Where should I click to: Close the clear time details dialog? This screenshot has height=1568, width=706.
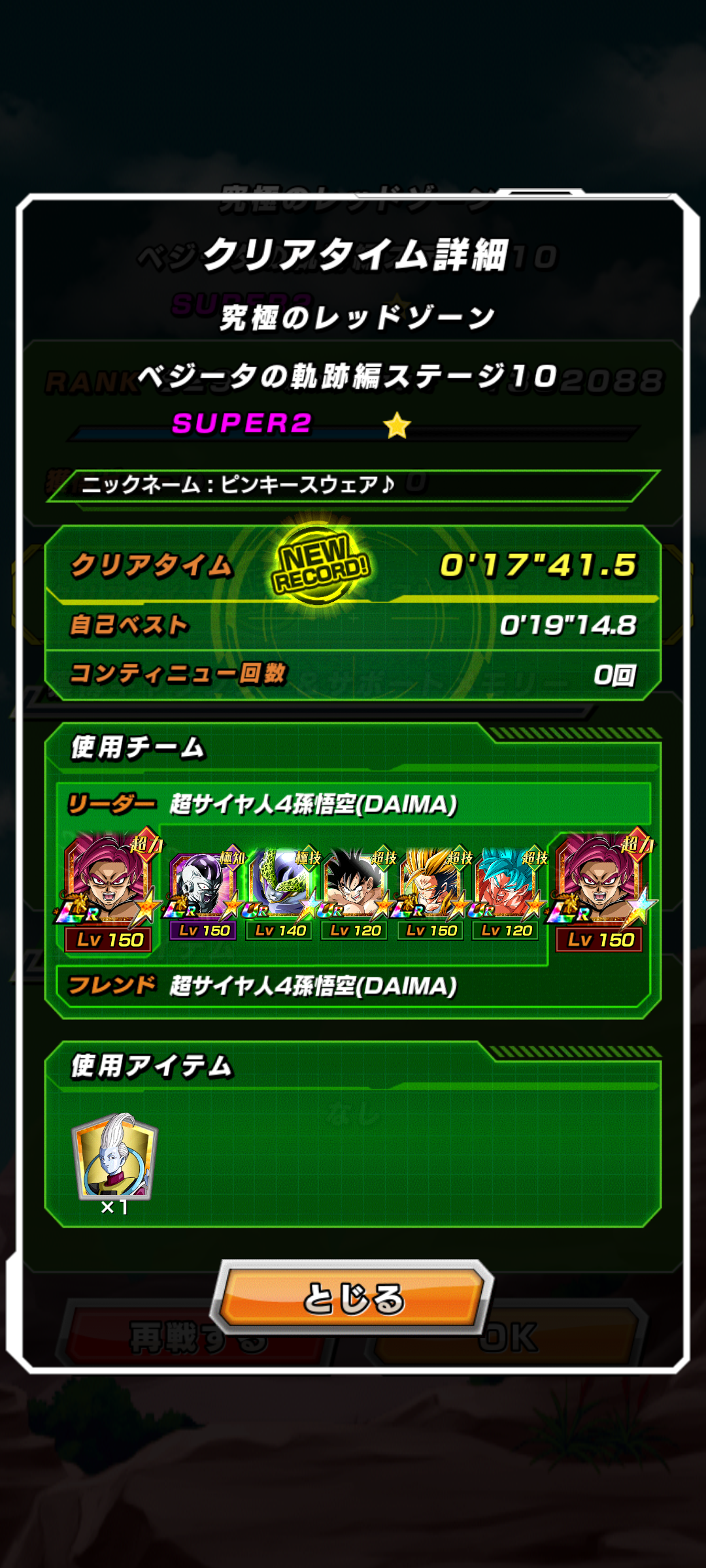click(x=352, y=1297)
